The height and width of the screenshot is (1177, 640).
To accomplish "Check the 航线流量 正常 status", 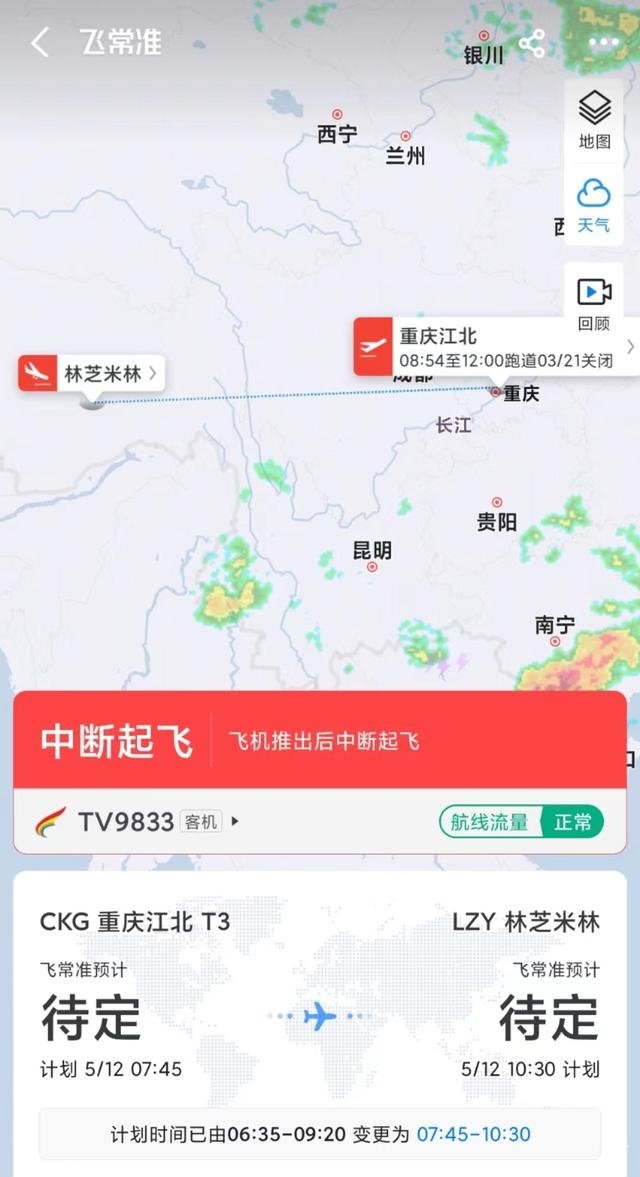I will (x=521, y=822).
